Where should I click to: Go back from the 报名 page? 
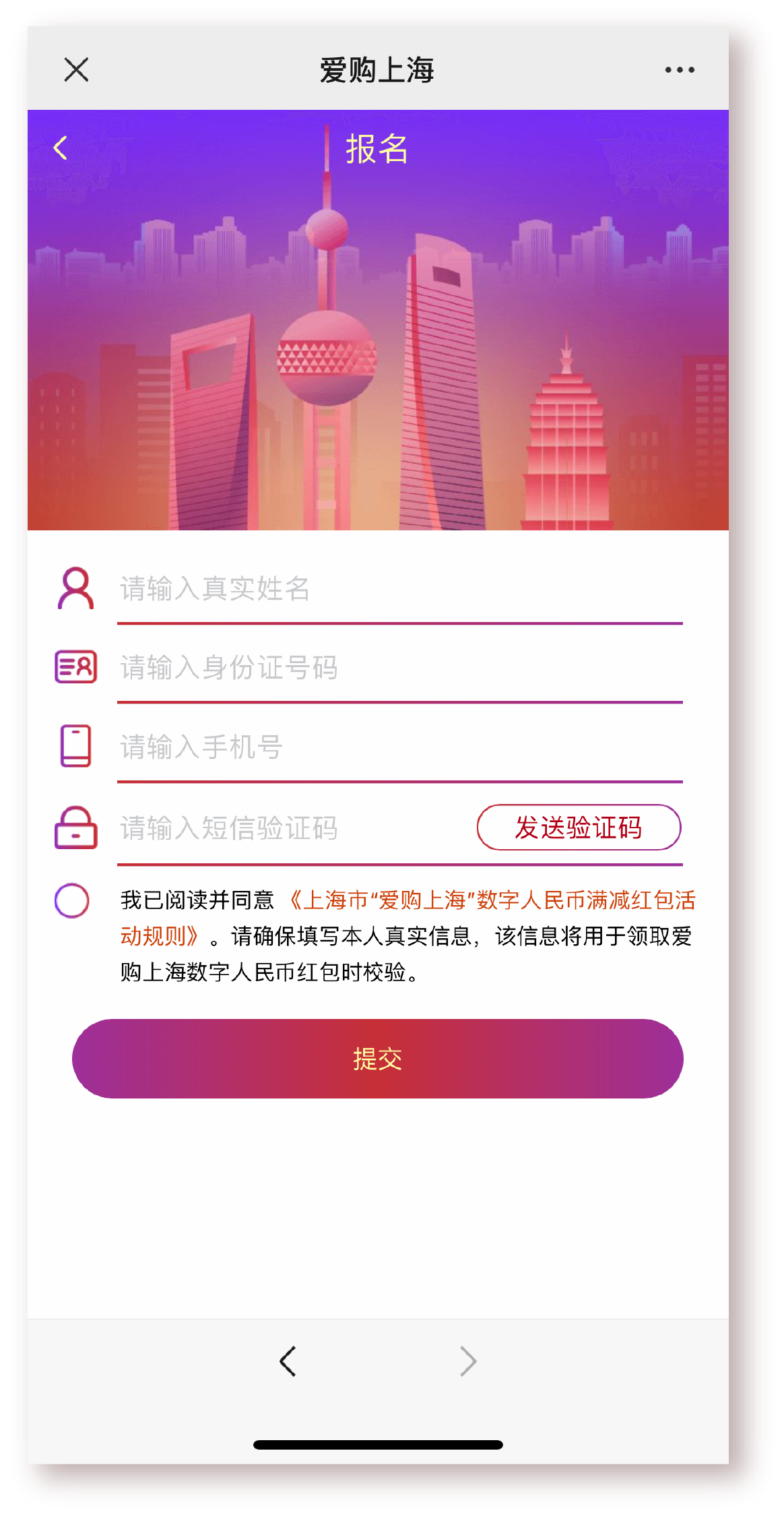(x=61, y=148)
